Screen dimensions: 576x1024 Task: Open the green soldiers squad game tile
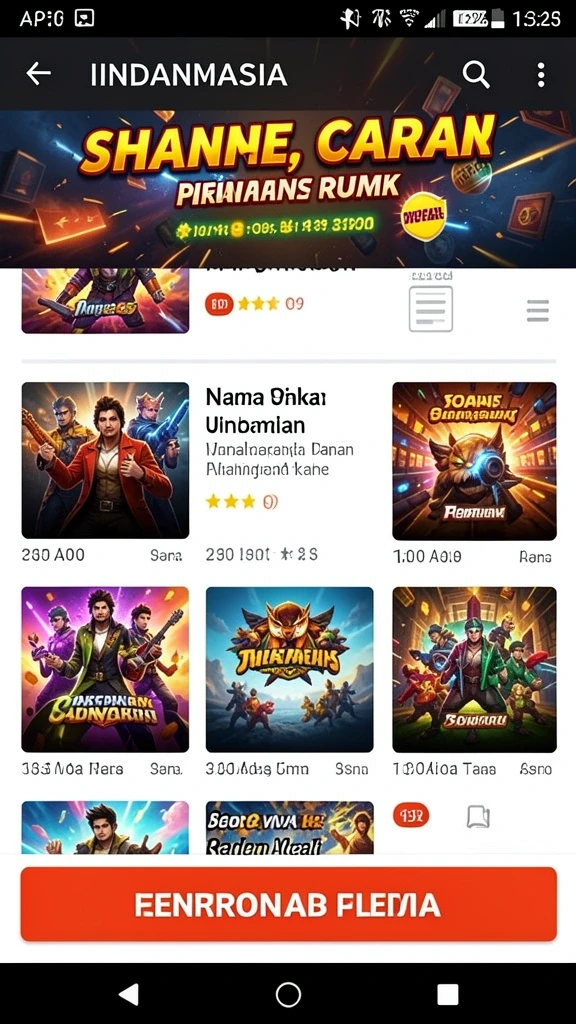click(x=474, y=669)
